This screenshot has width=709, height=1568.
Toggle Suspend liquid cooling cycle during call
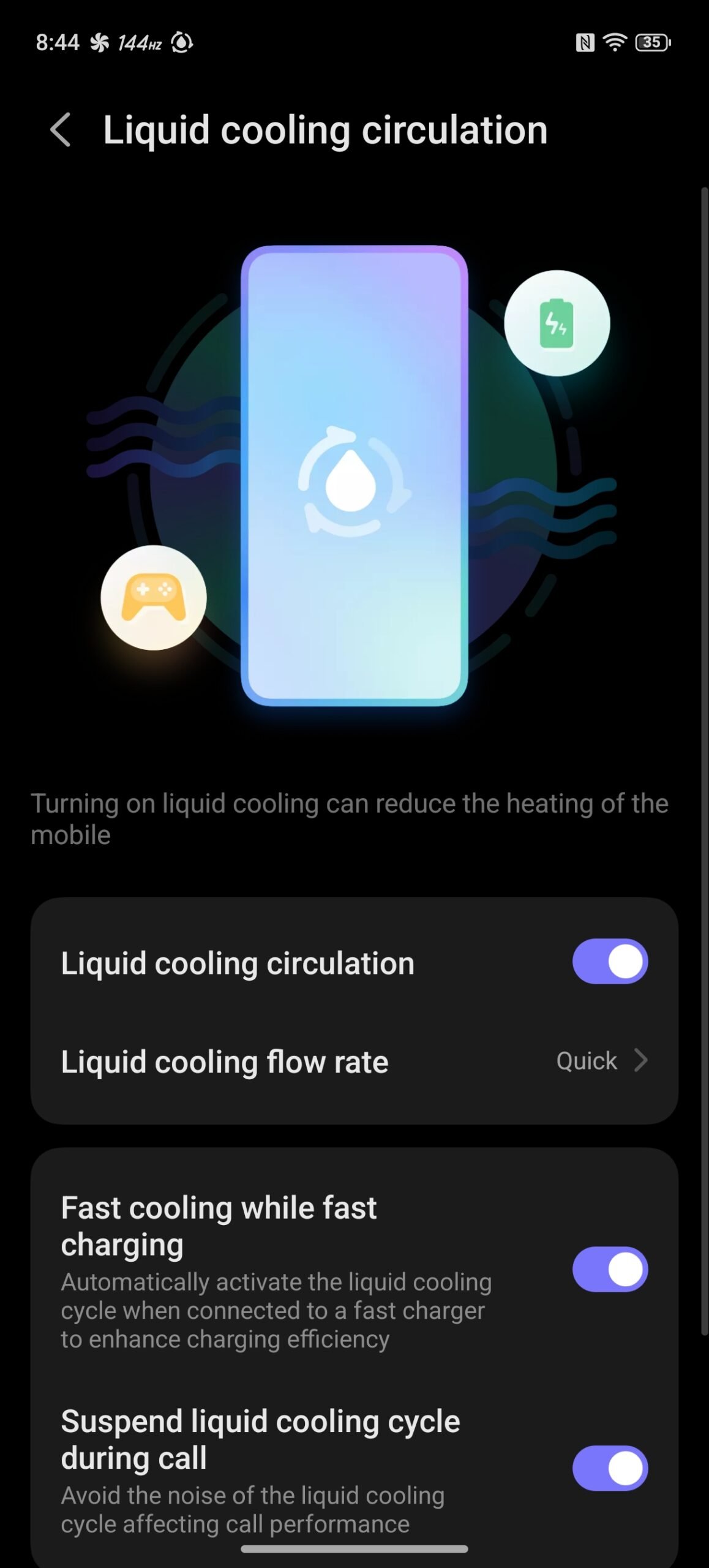point(610,1468)
